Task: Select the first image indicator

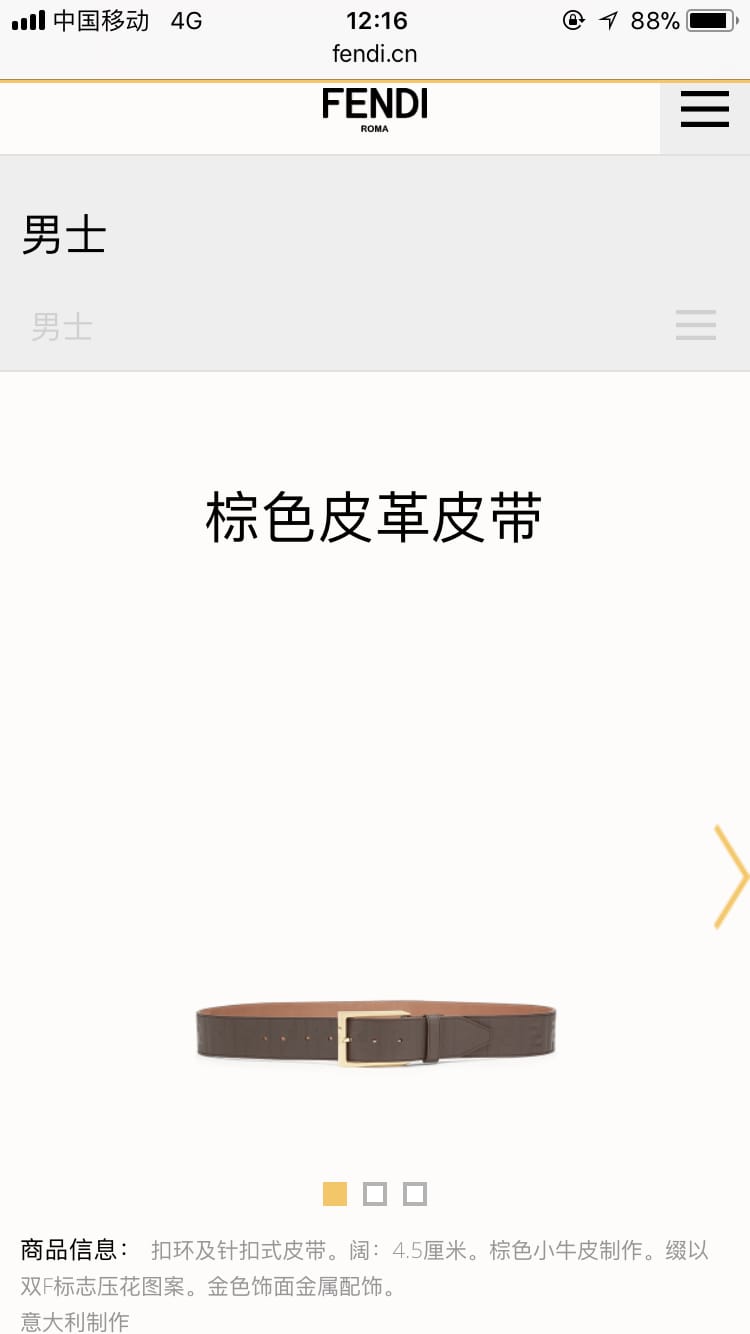Action: coord(335,1193)
